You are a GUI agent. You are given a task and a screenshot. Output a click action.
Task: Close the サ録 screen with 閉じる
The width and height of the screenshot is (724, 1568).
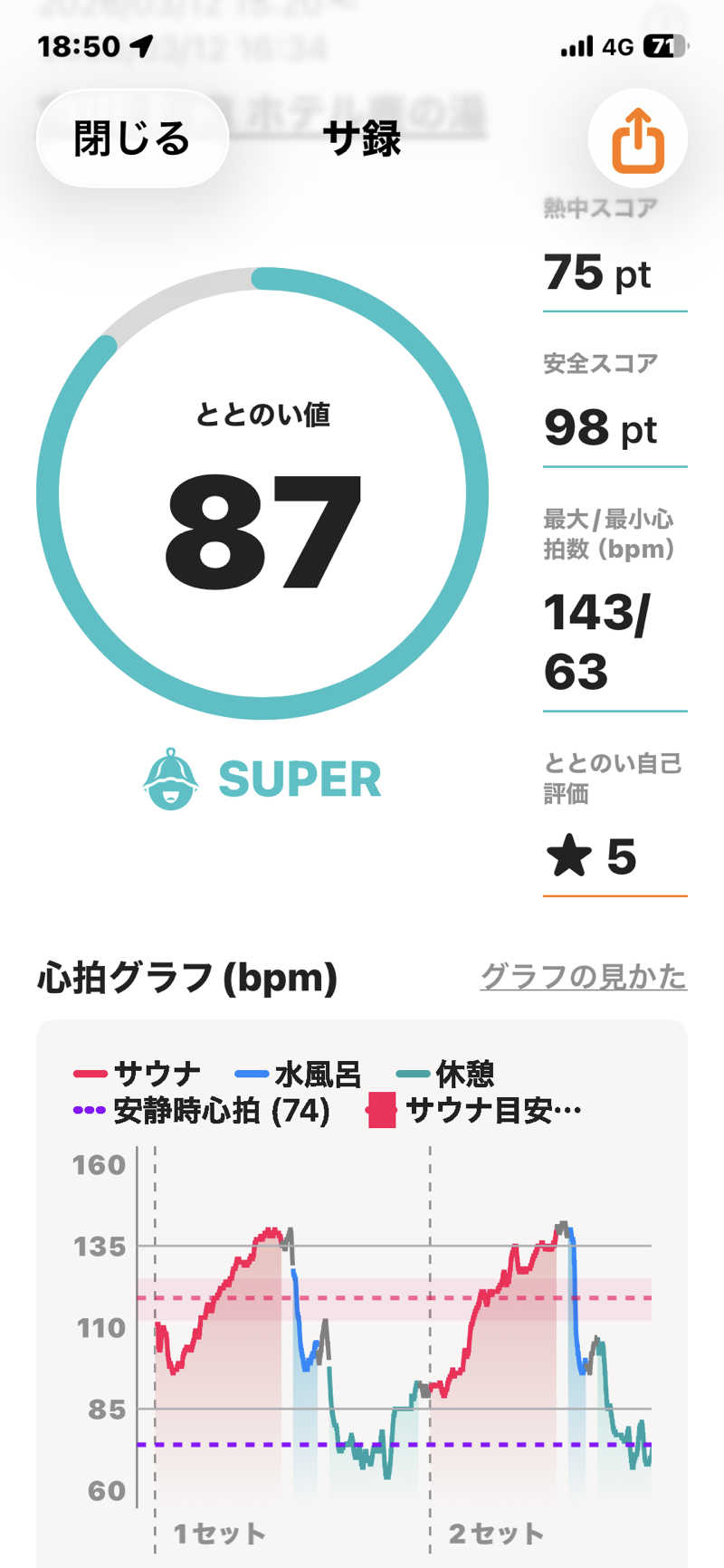click(132, 139)
